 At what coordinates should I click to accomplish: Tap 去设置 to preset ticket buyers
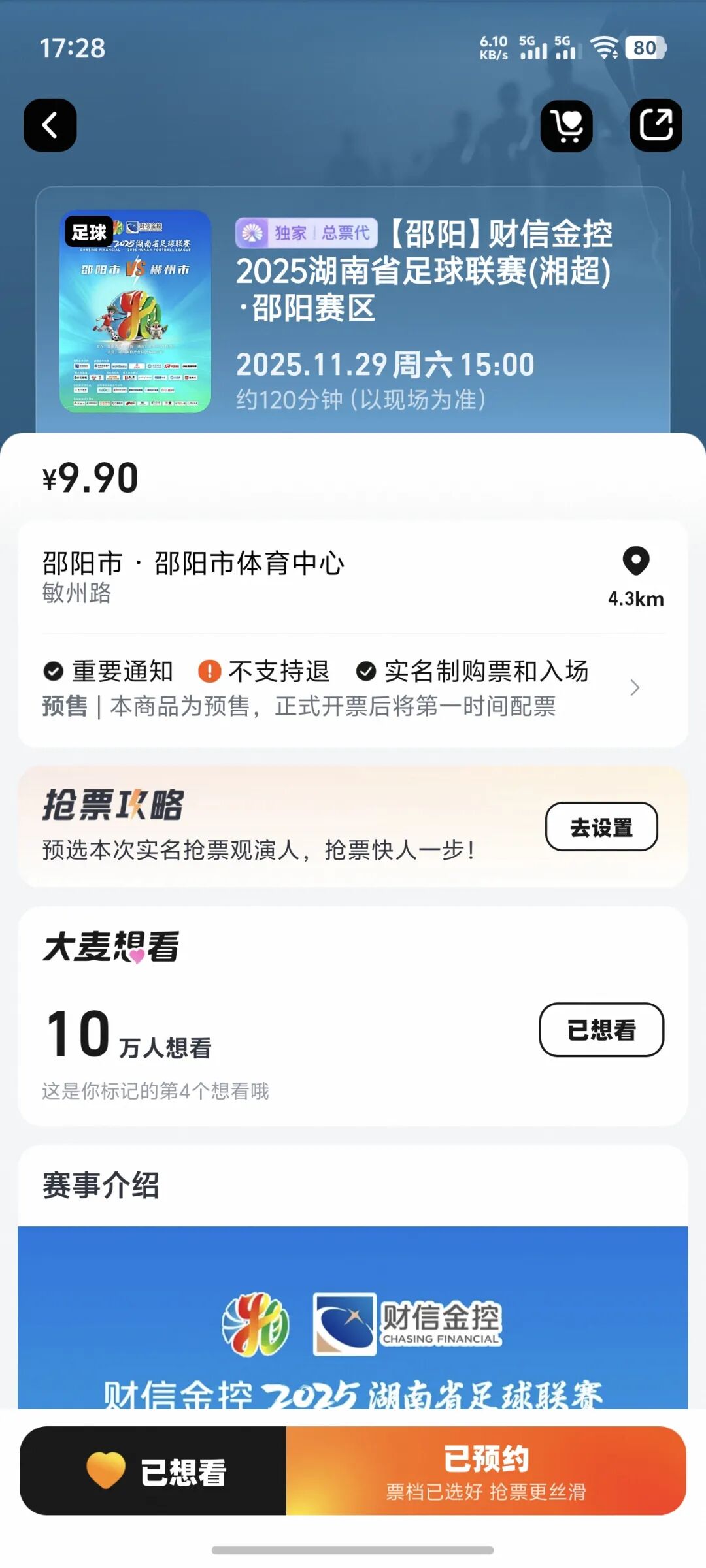coord(601,826)
